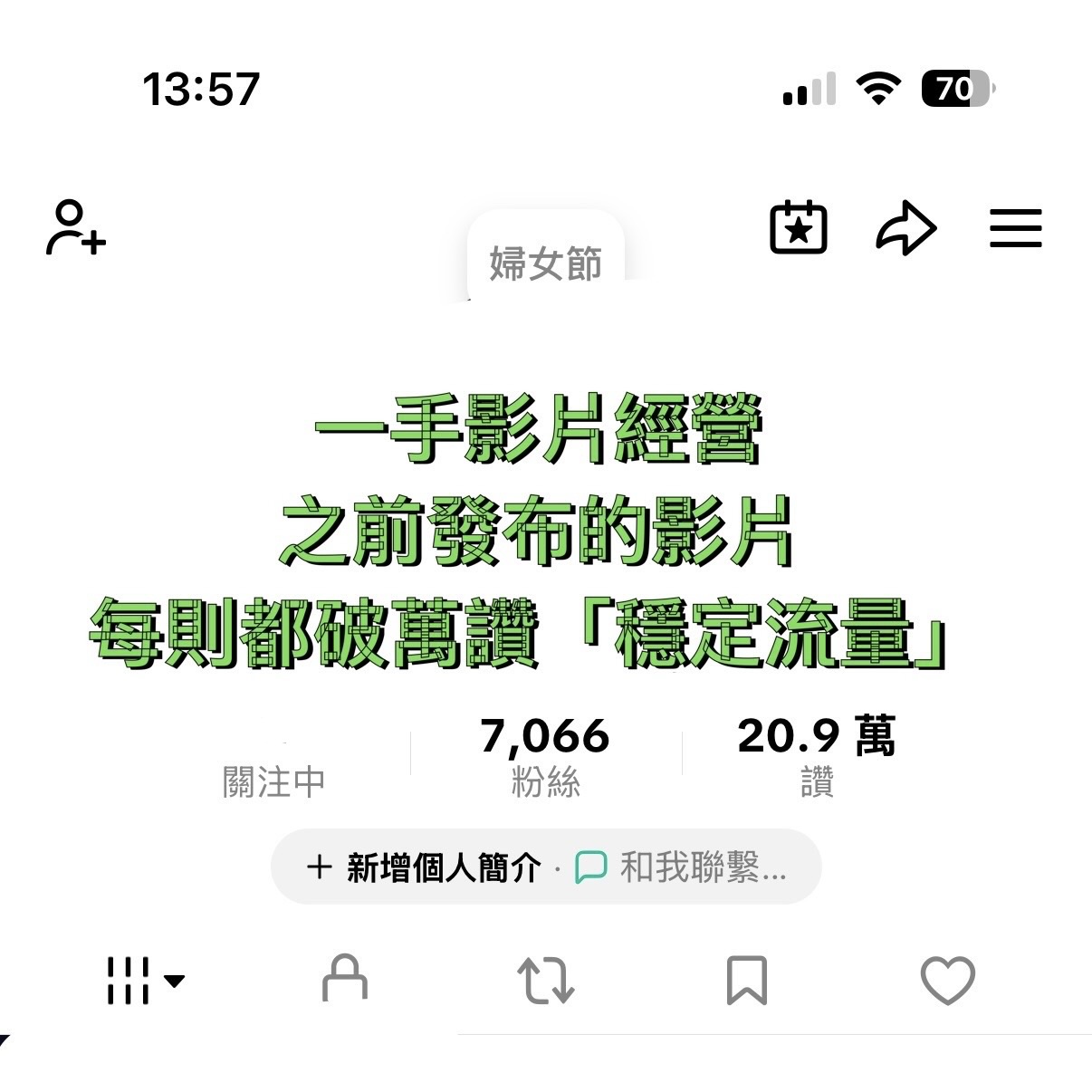The width and height of the screenshot is (1092, 1092).
Task: Open the add friends icon
Action: point(75,228)
